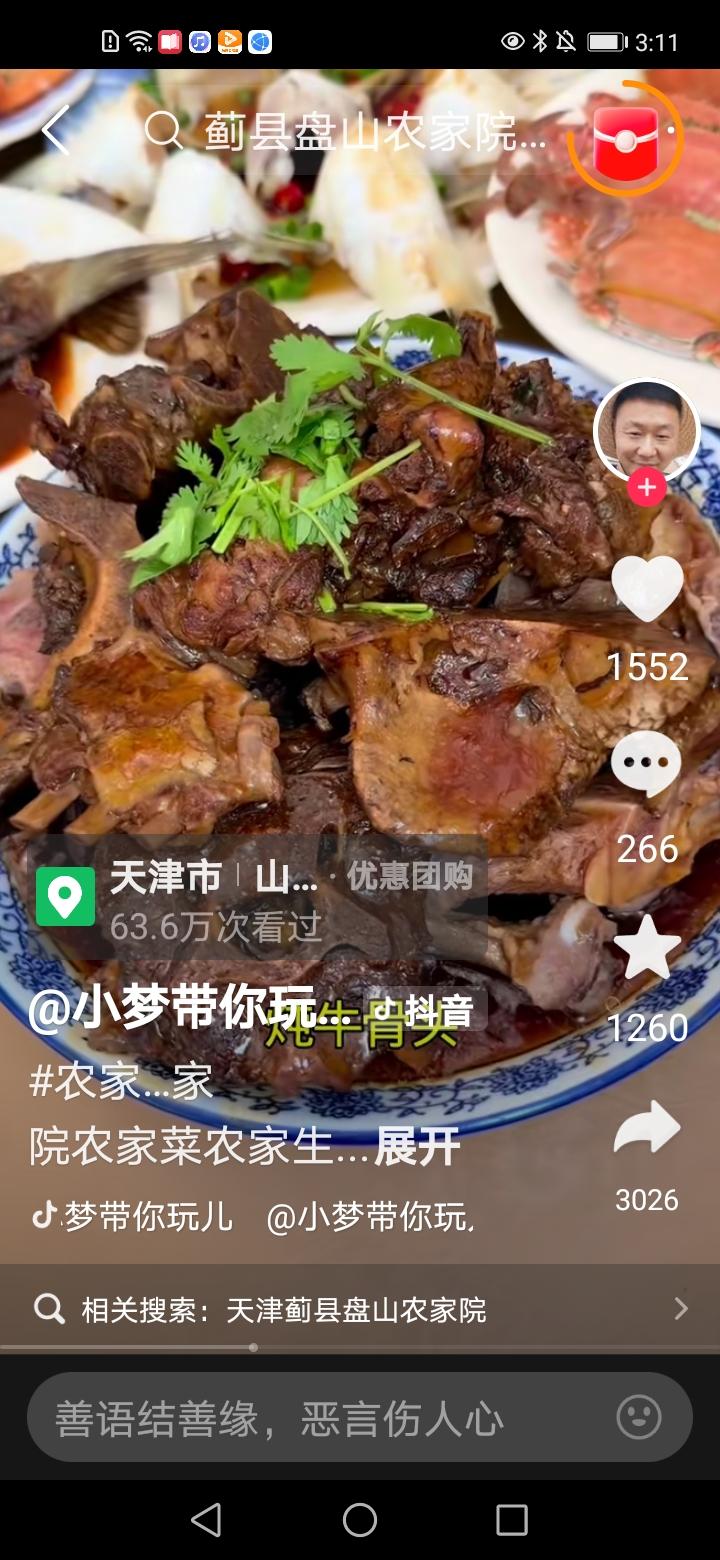This screenshot has width=720, height=1560.
Task: Open the search box for 蓟县盘山农家院
Action: 346,131
